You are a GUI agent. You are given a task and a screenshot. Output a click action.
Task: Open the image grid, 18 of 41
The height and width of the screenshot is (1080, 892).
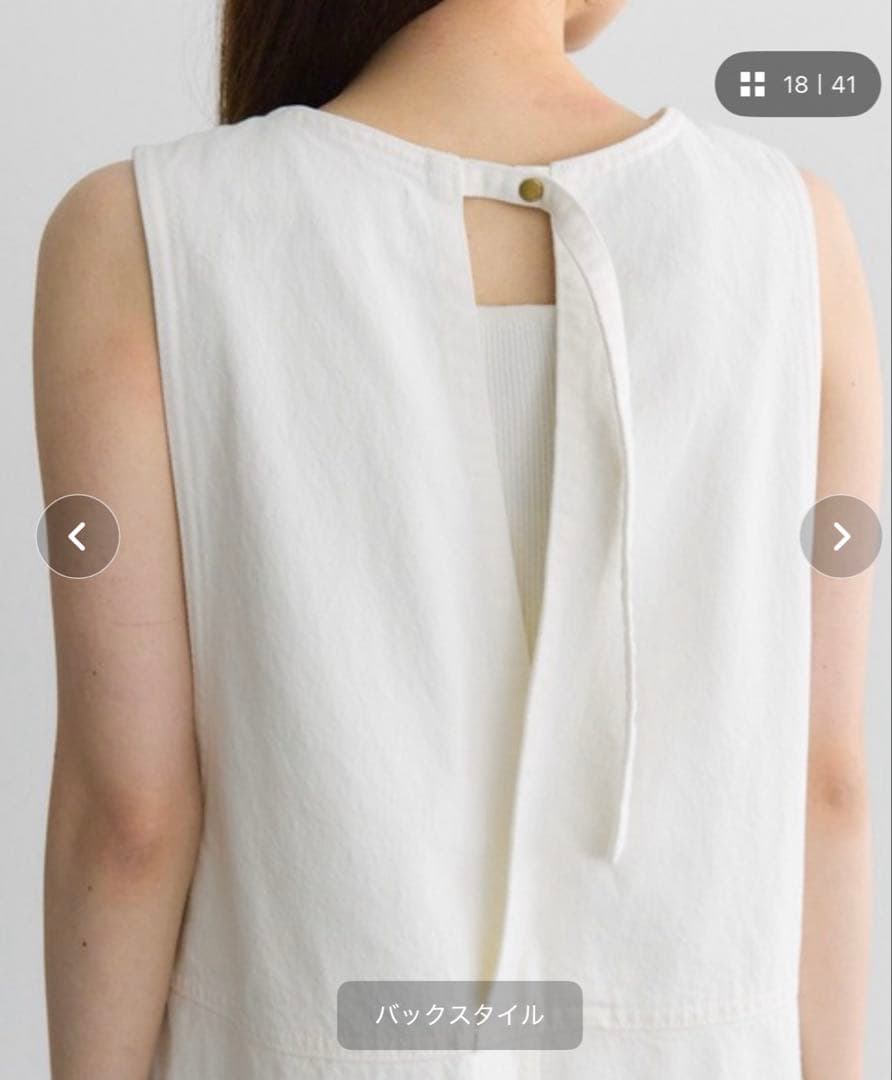(796, 84)
